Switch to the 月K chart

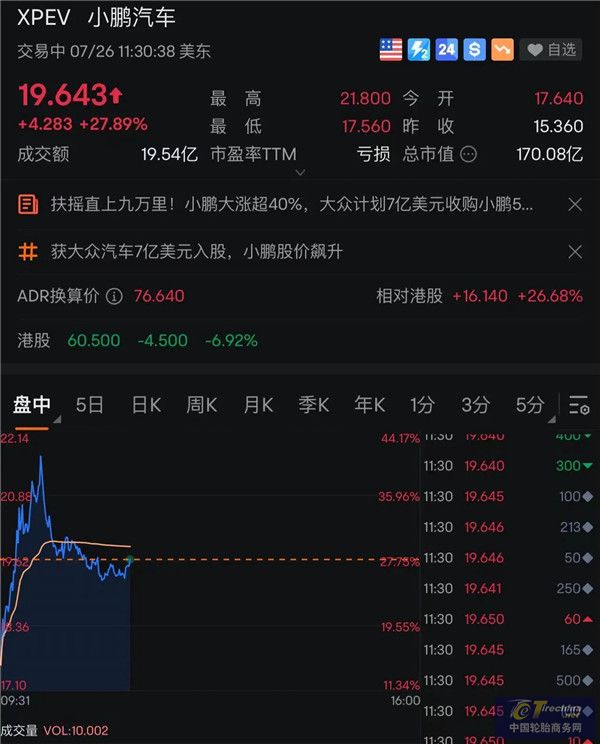pyautogui.click(x=258, y=404)
